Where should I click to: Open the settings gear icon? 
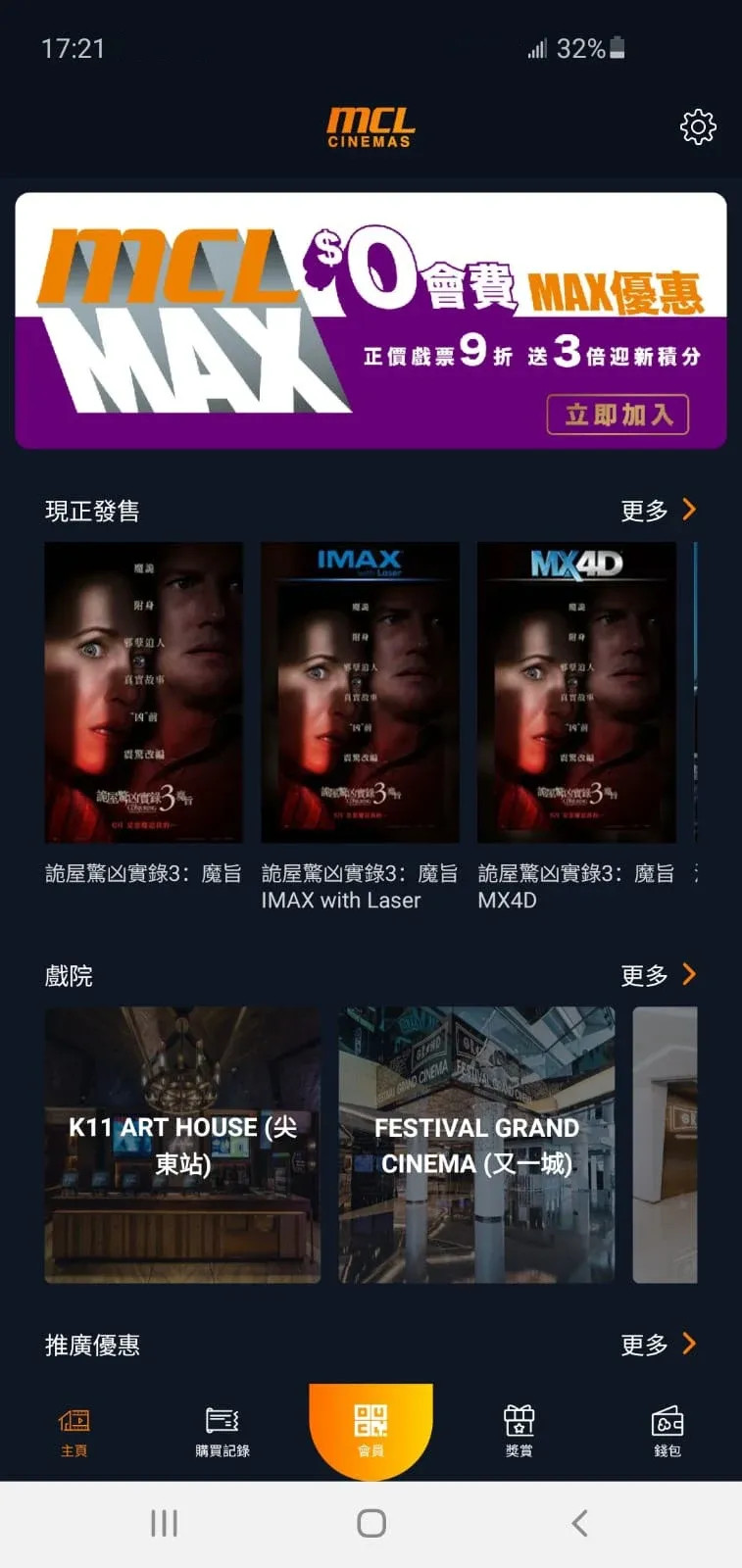tap(698, 126)
